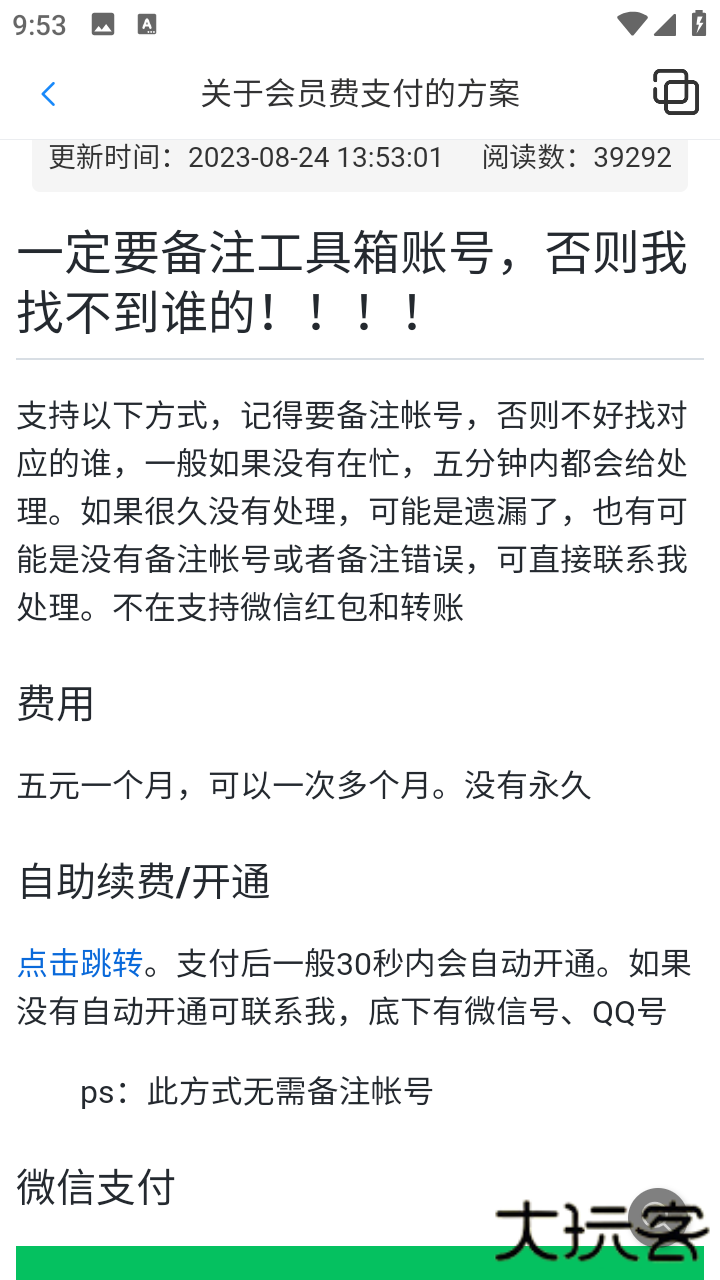720x1280 pixels.
Task: Tap the back arrow navigation icon
Action: (48, 93)
